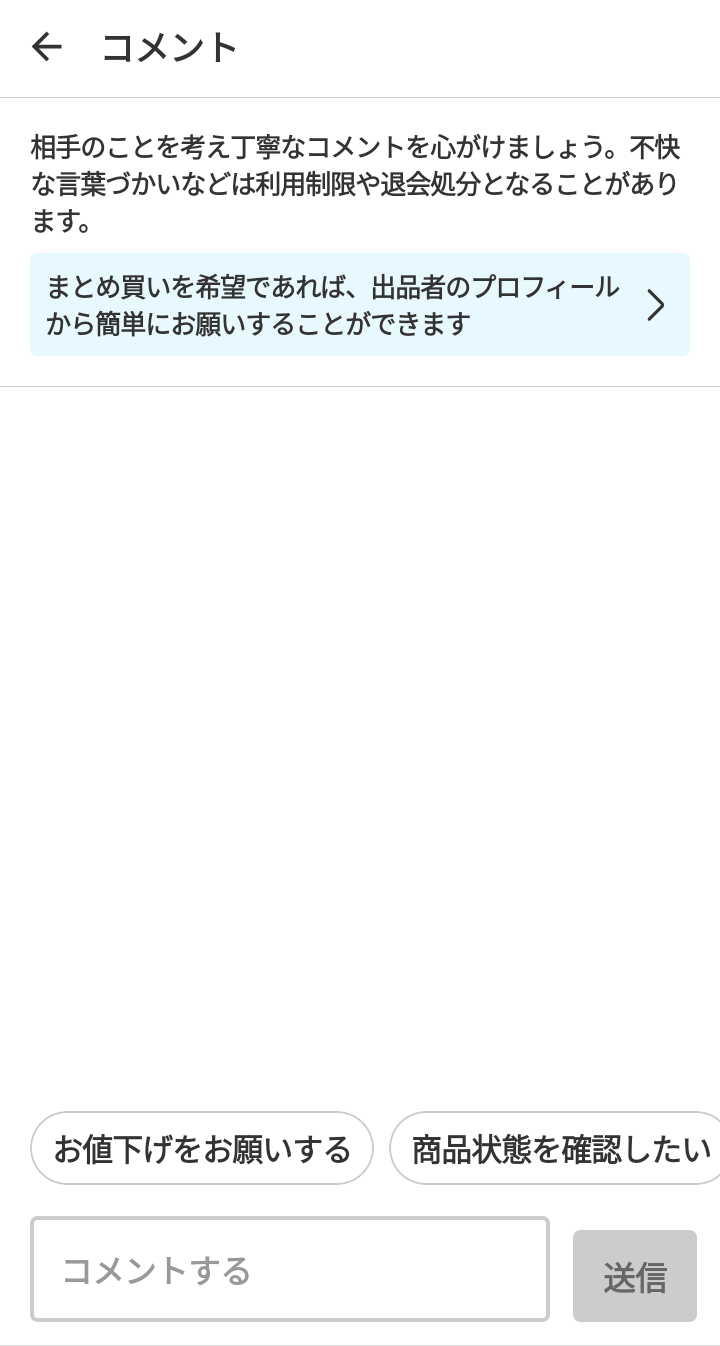The height and width of the screenshot is (1346, 720).
Task: Click inside the placeholder コメントする area
Action: (x=289, y=1270)
